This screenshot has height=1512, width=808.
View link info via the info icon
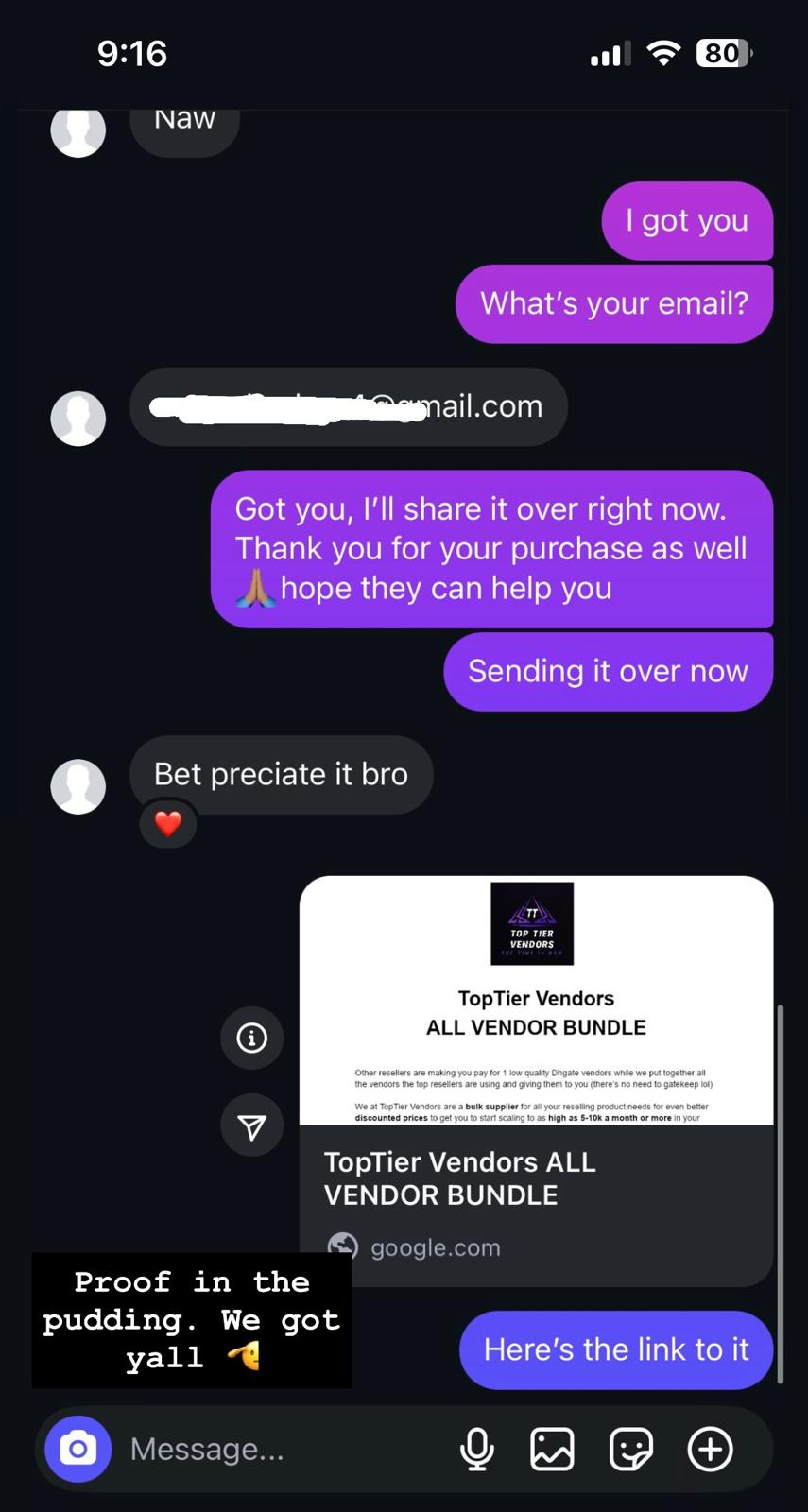pyautogui.click(x=251, y=1039)
